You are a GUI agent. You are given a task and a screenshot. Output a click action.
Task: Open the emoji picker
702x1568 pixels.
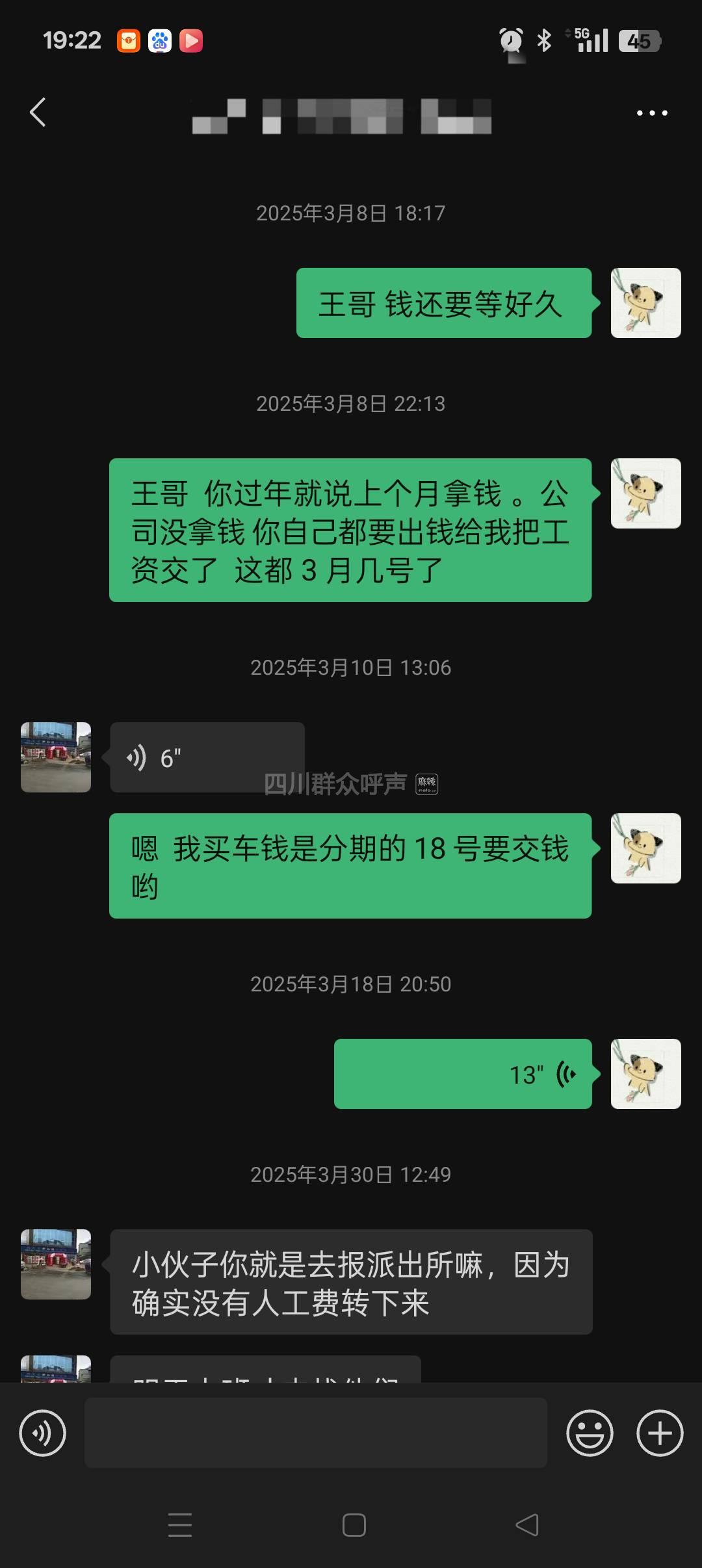tap(590, 1433)
